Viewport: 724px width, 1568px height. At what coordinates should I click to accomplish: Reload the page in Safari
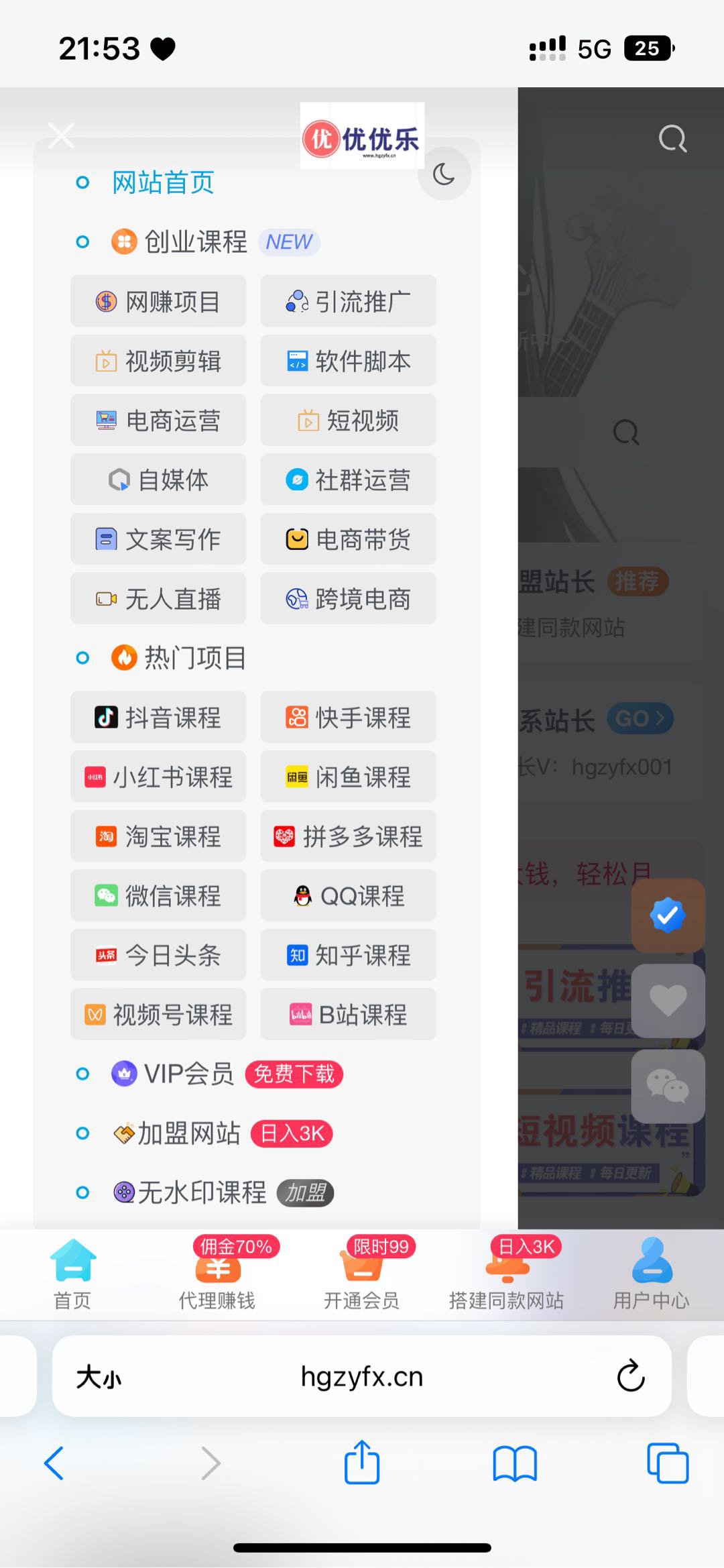[630, 1376]
